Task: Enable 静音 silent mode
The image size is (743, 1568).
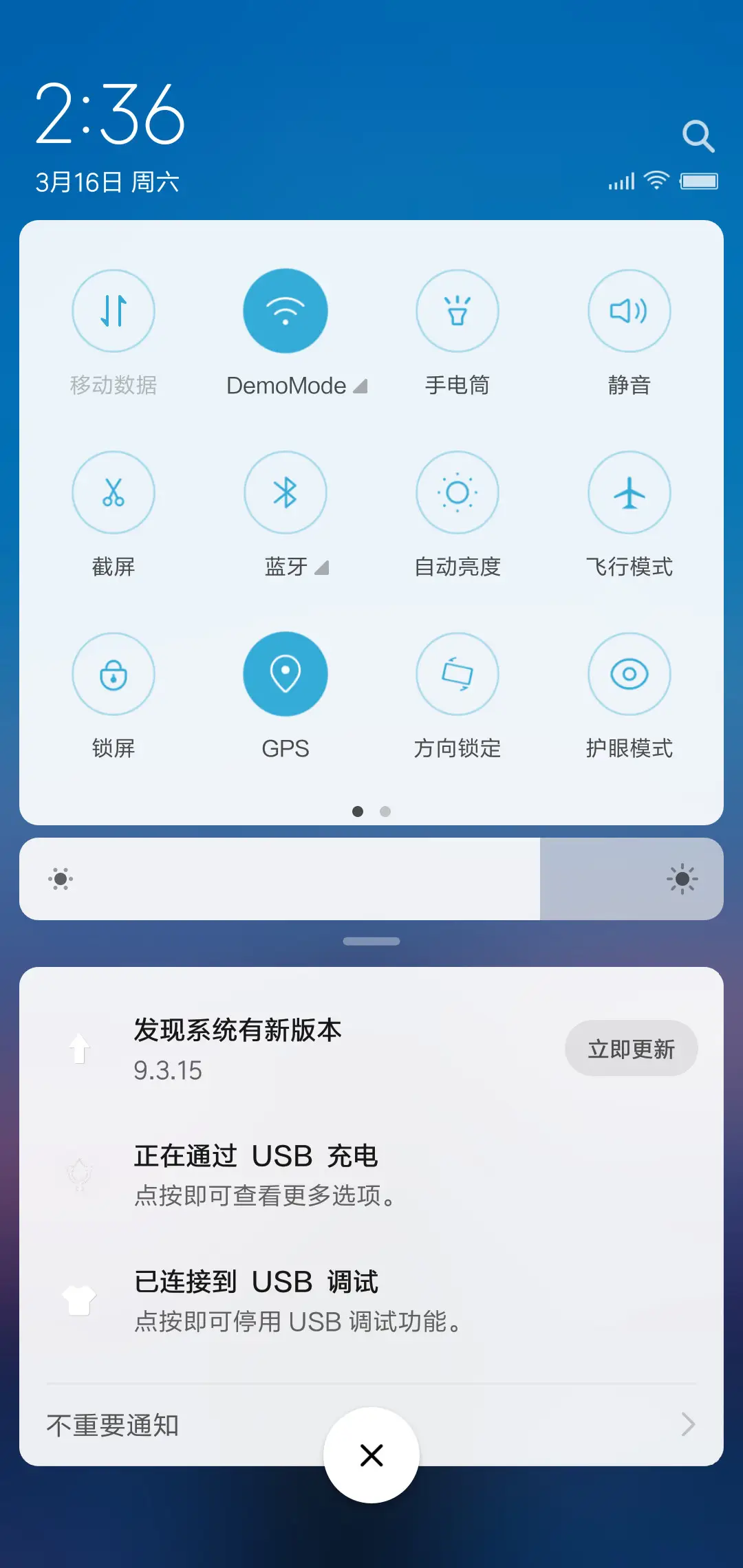Action: coord(629,311)
